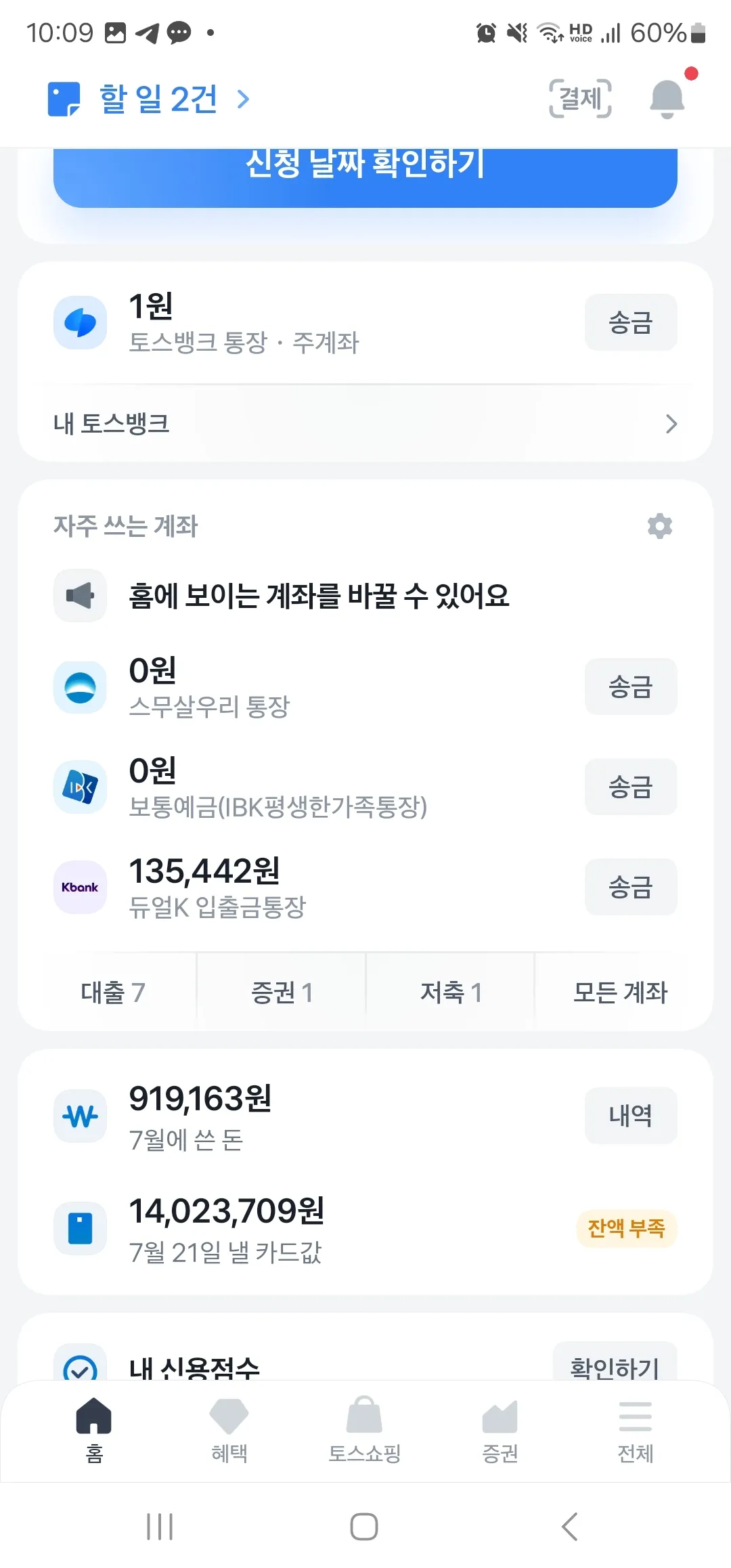731x1568 pixels.
Task: Open 내 토스뱅크 row
Action: point(365,424)
